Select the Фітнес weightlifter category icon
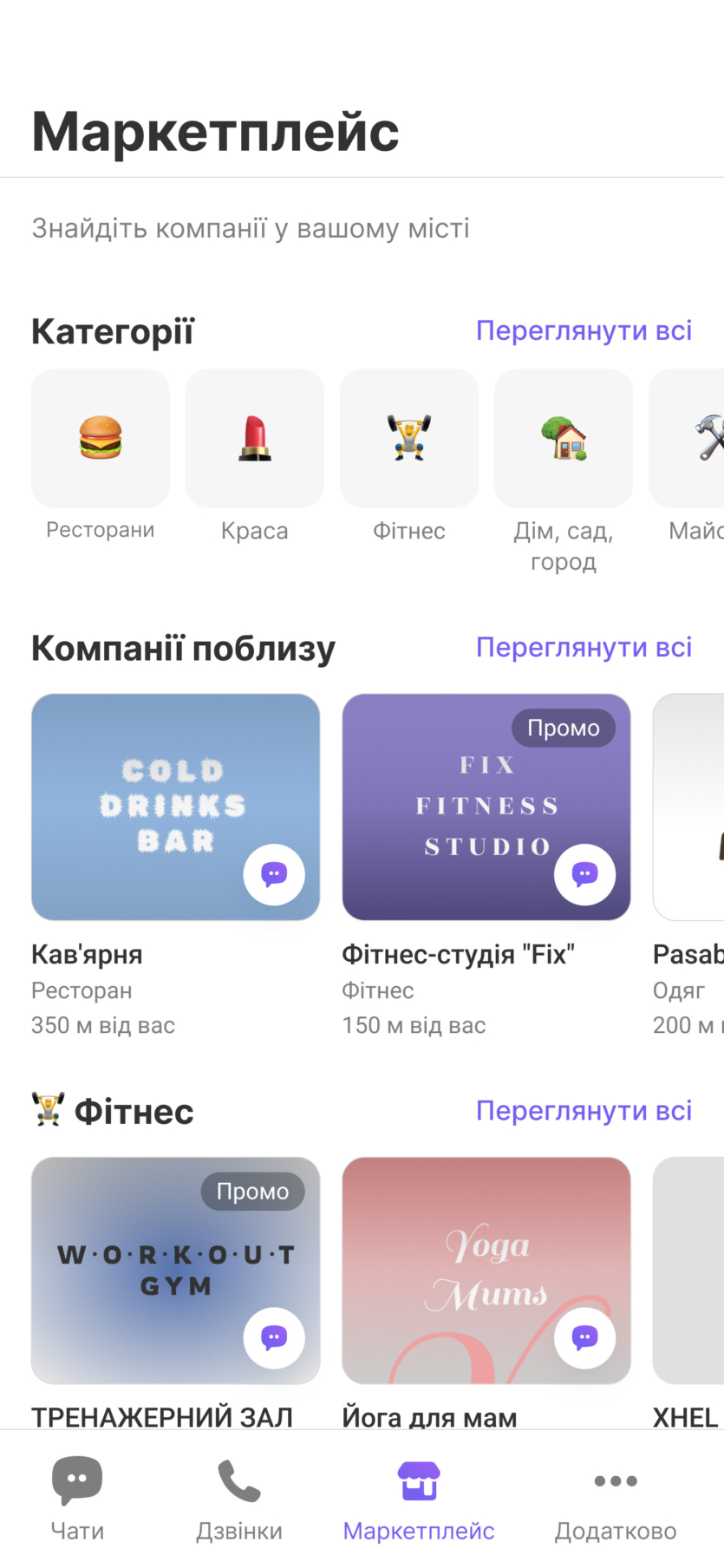This screenshot has width=724, height=1568. click(x=408, y=438)
